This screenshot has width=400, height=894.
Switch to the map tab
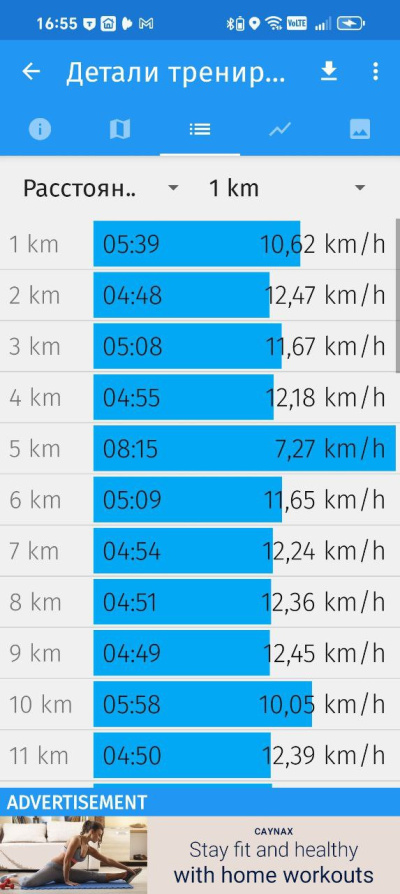click(x=120, y=129)
